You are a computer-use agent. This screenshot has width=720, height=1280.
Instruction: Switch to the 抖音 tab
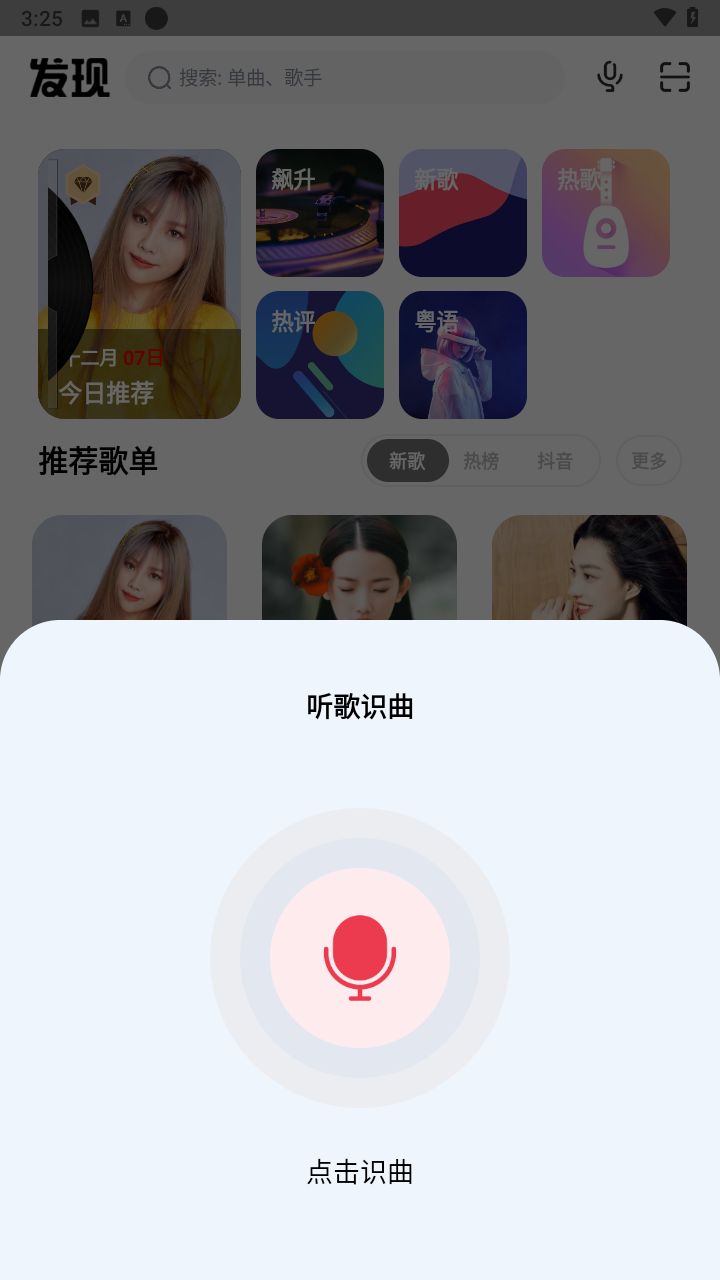pos(553,460)
